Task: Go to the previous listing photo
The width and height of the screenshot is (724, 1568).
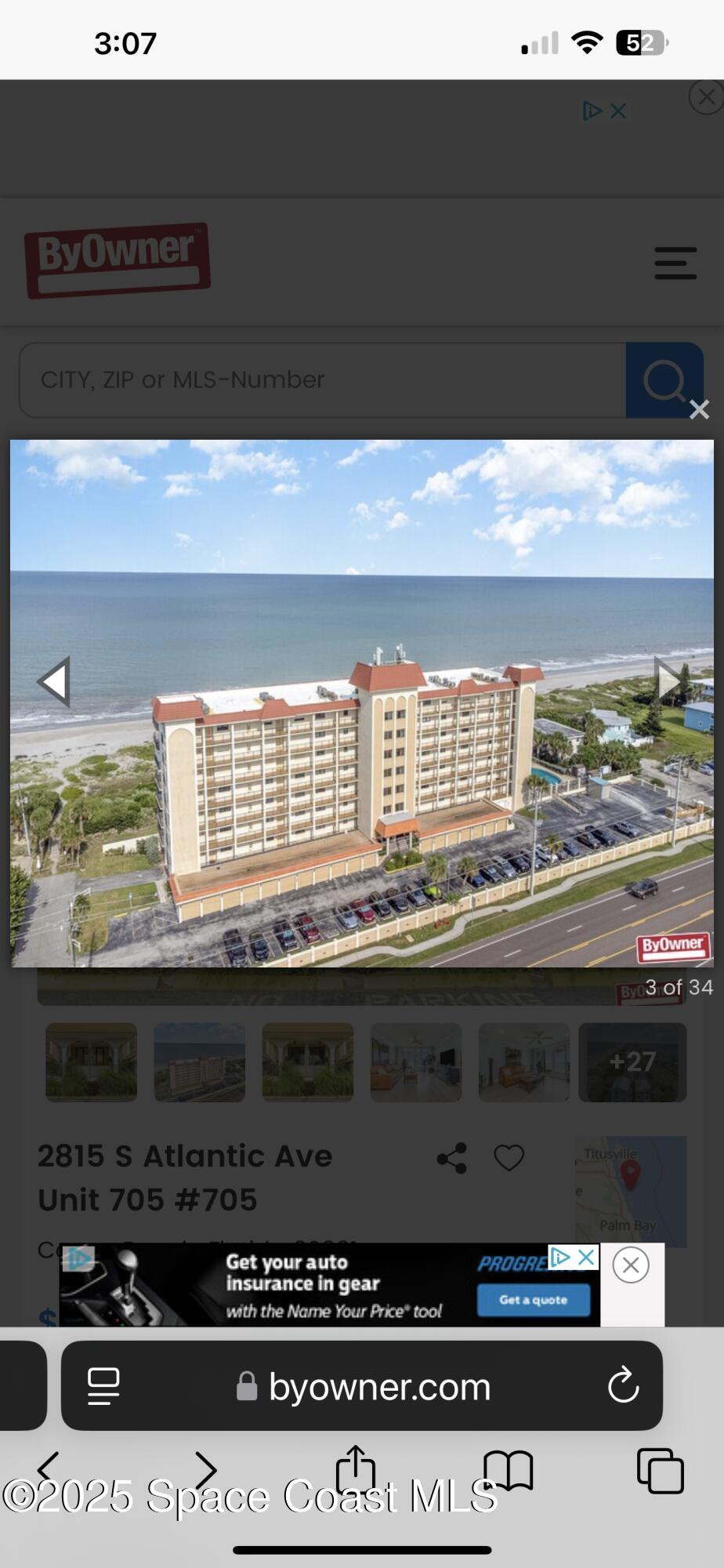Action: tap(55, 681)
